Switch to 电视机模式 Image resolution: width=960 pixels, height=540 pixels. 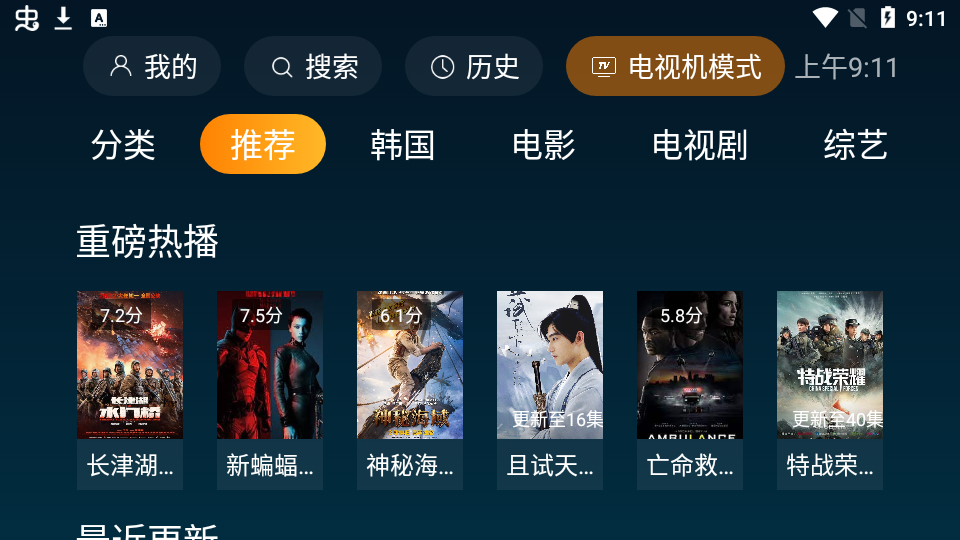[x=675, y=67]
